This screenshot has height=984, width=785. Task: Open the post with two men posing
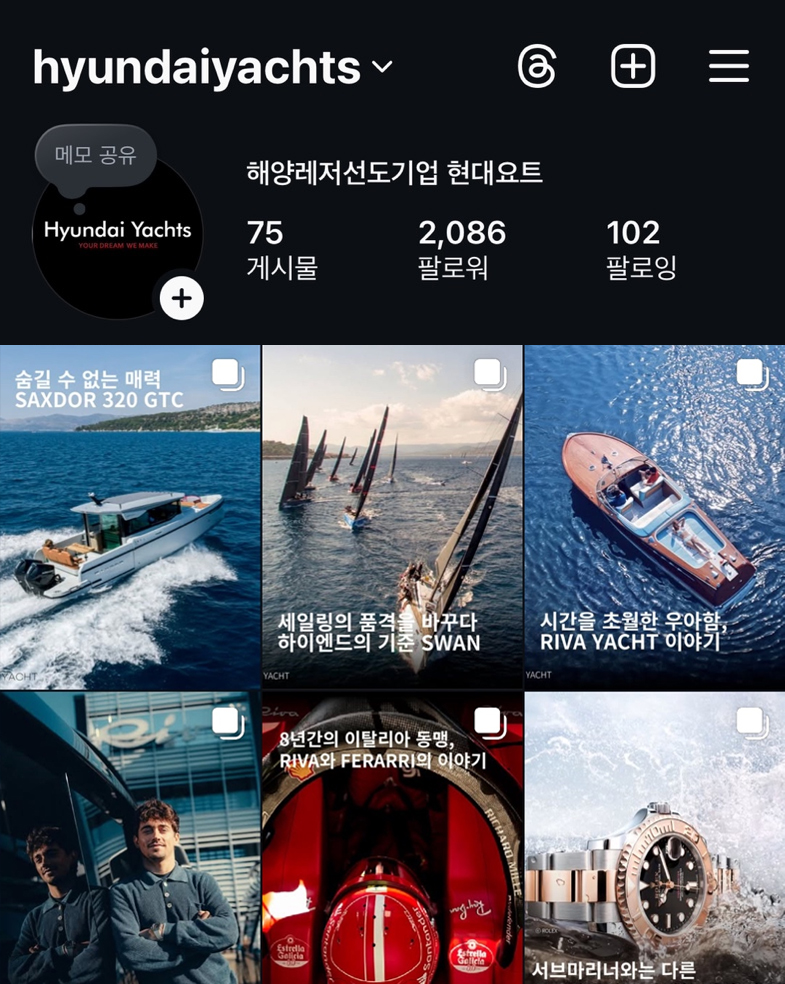(130, 840)
